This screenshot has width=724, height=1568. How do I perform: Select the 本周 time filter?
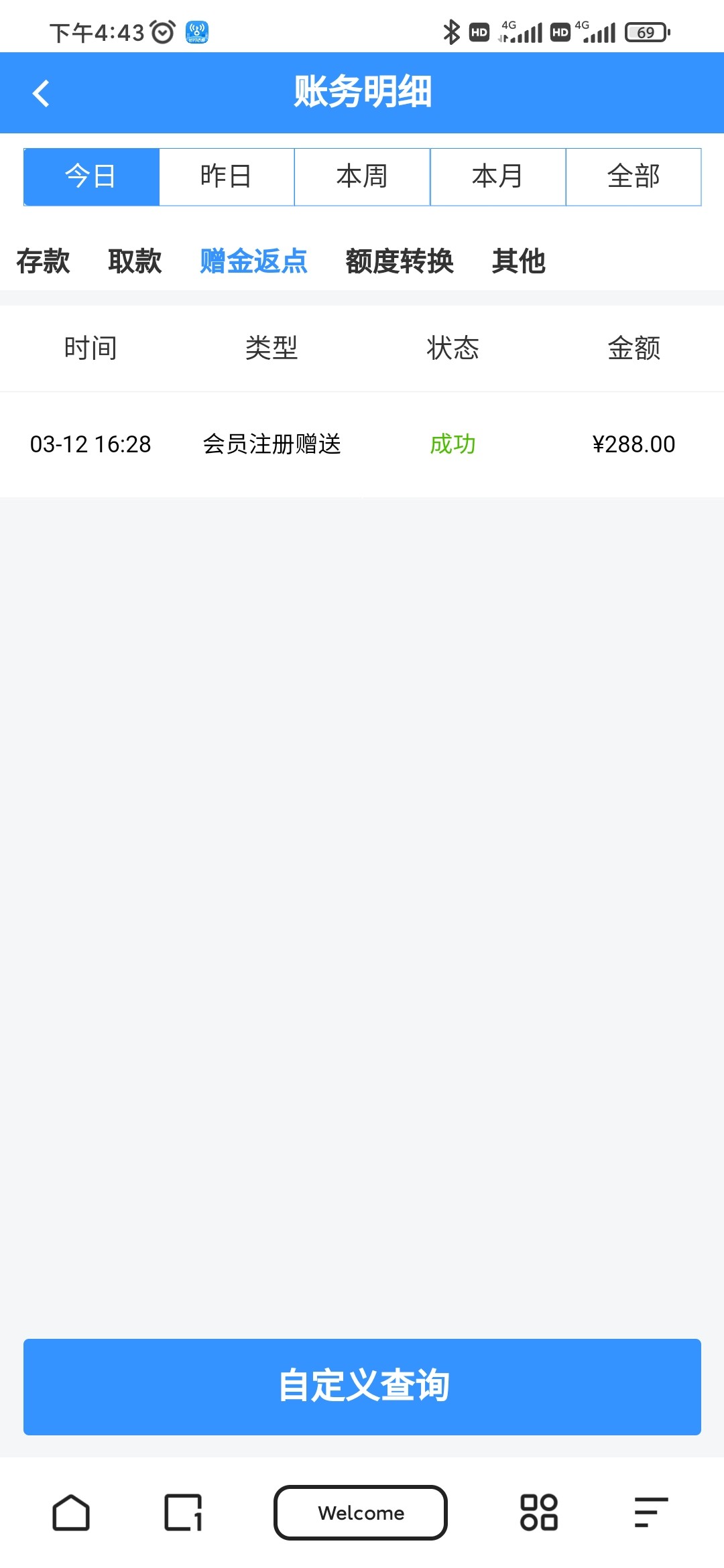(361, 176)
